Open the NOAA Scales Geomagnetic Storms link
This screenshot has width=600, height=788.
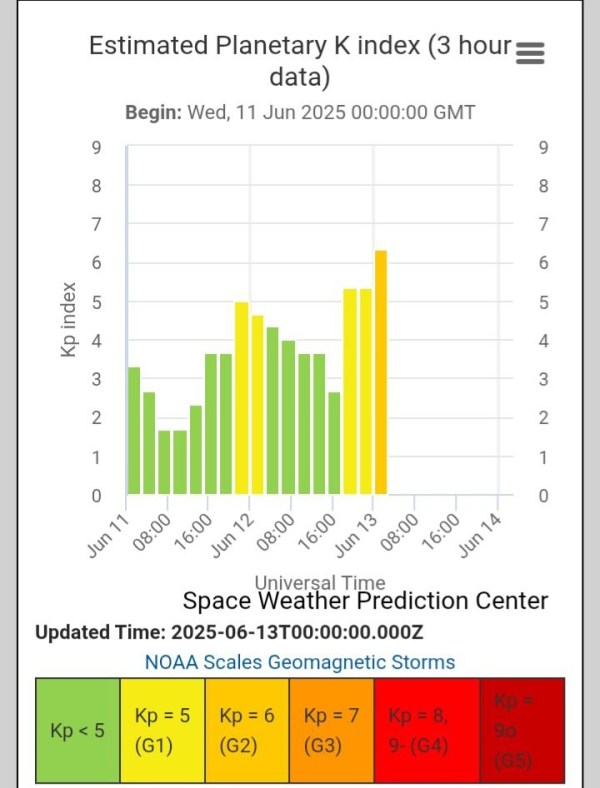click(x=300, y=662)
